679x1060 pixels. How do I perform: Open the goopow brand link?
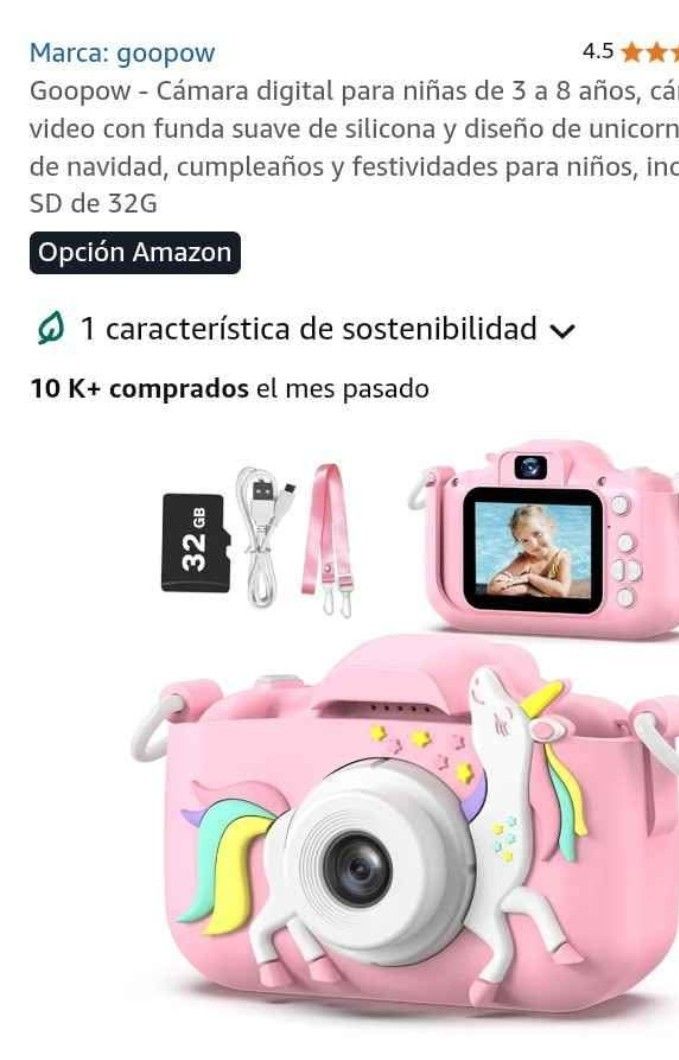(122, 53)
